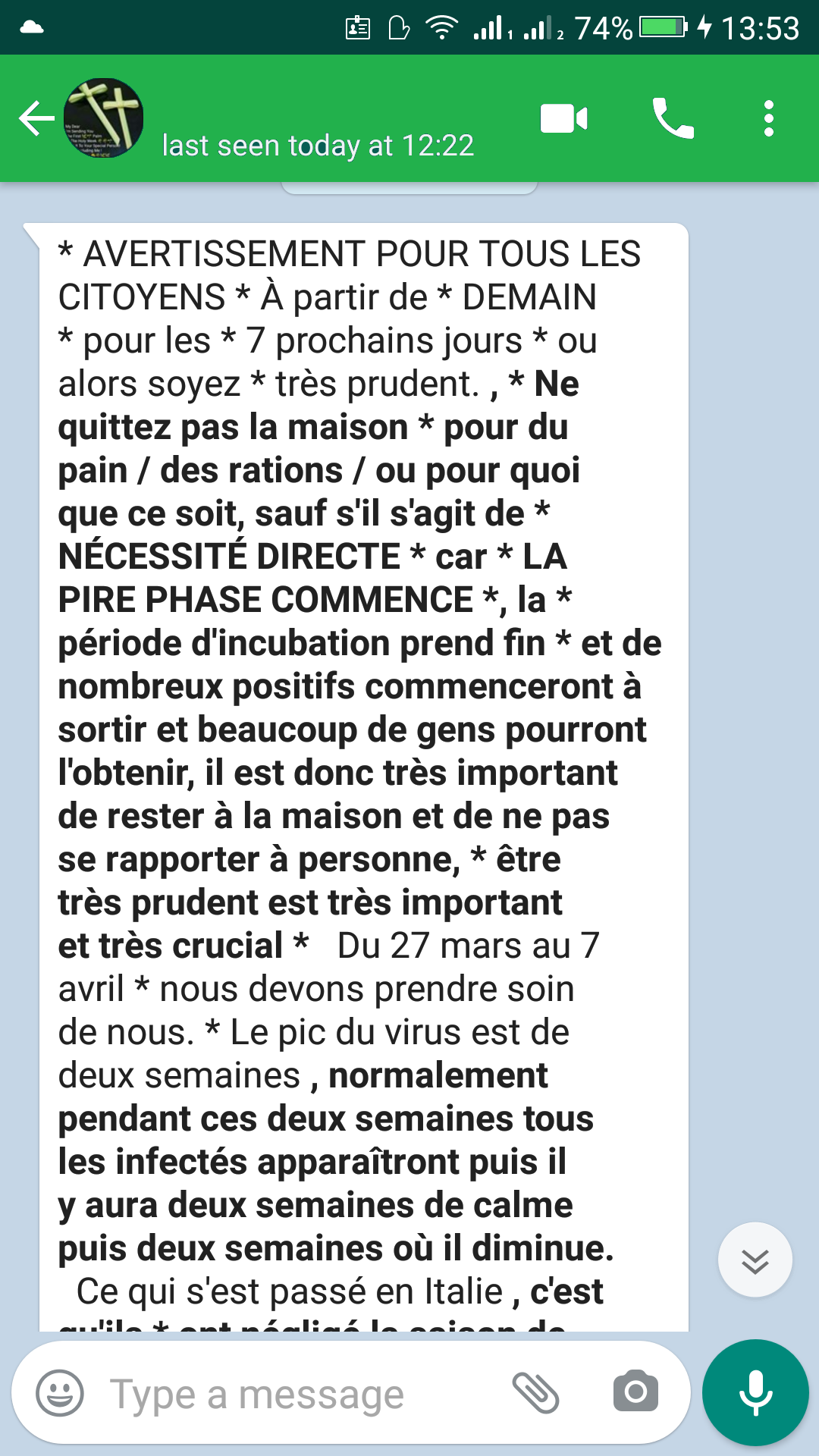
Task: Open the overflow menu
Action: pos(768,119)
